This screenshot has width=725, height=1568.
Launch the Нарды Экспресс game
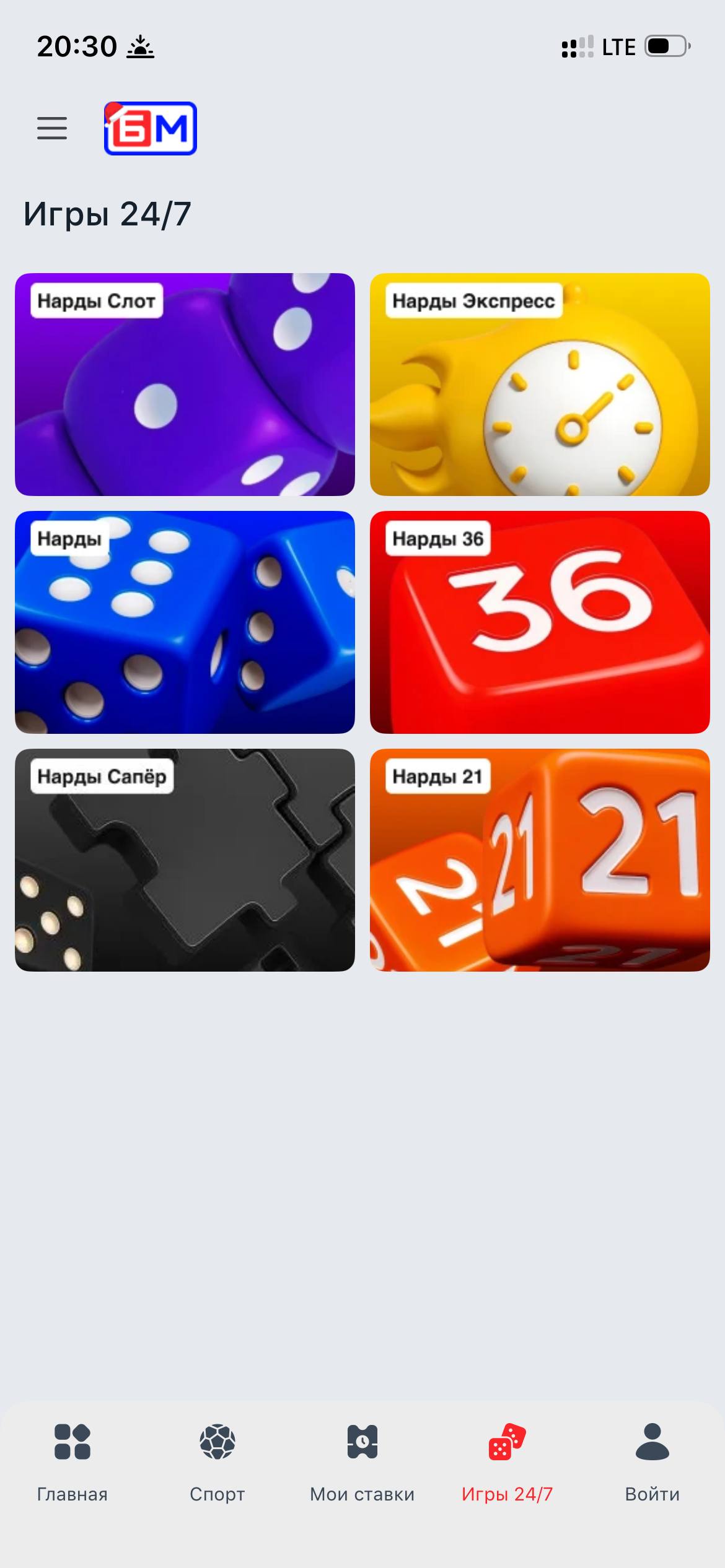[x=540, y=384]
